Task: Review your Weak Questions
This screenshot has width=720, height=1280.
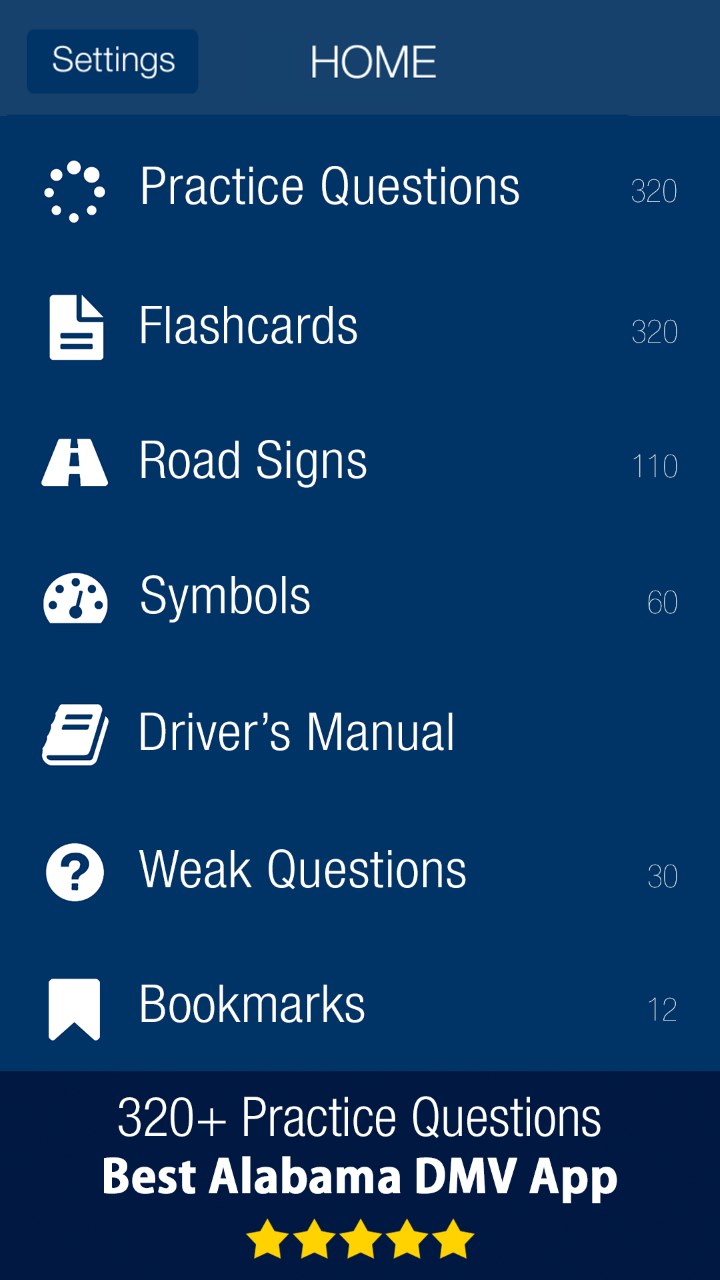Action: point(303,869)
